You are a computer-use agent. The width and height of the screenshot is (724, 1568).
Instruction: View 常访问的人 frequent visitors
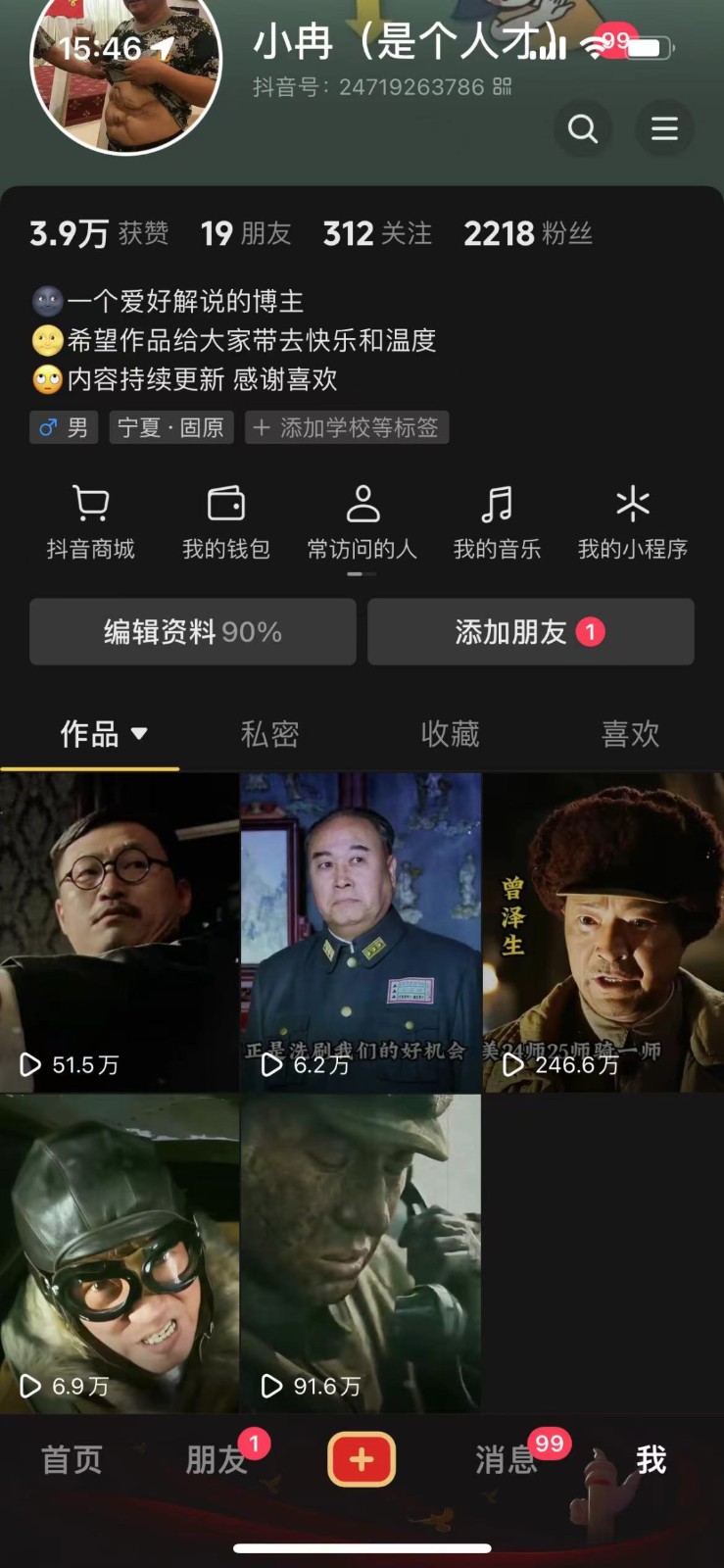click(x=362, y=522)
